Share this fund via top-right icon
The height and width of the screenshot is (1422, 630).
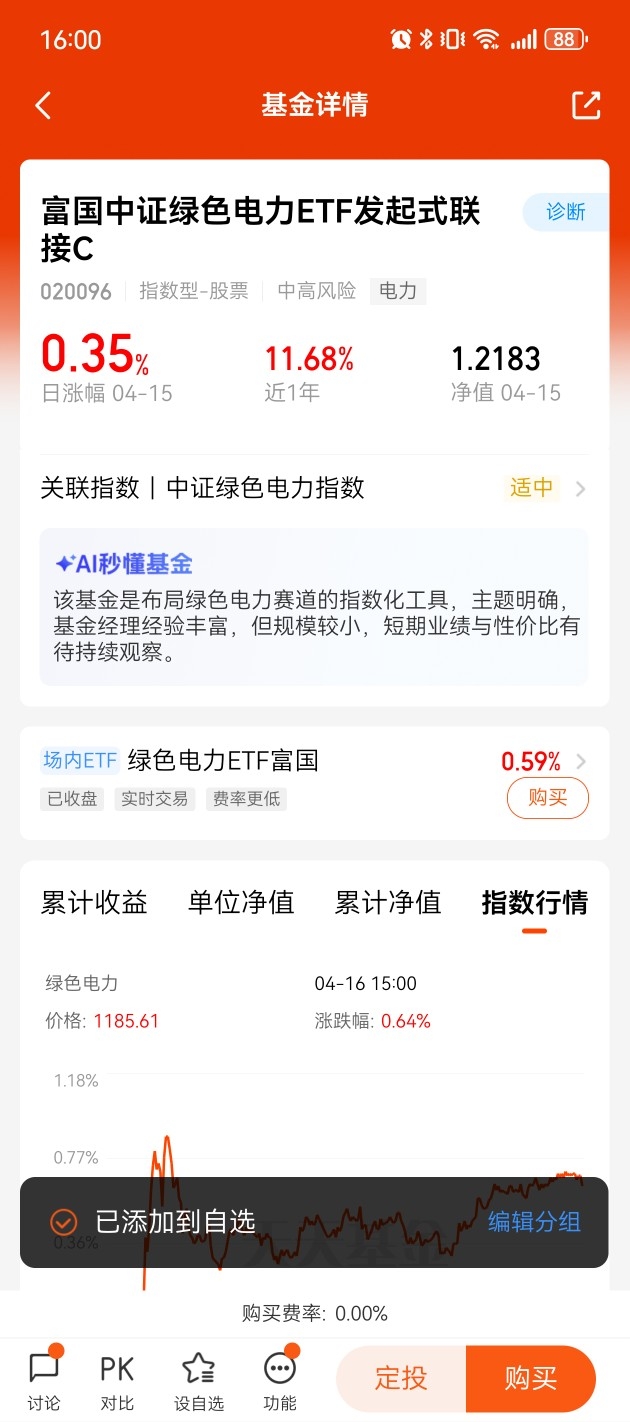[585, 105]
